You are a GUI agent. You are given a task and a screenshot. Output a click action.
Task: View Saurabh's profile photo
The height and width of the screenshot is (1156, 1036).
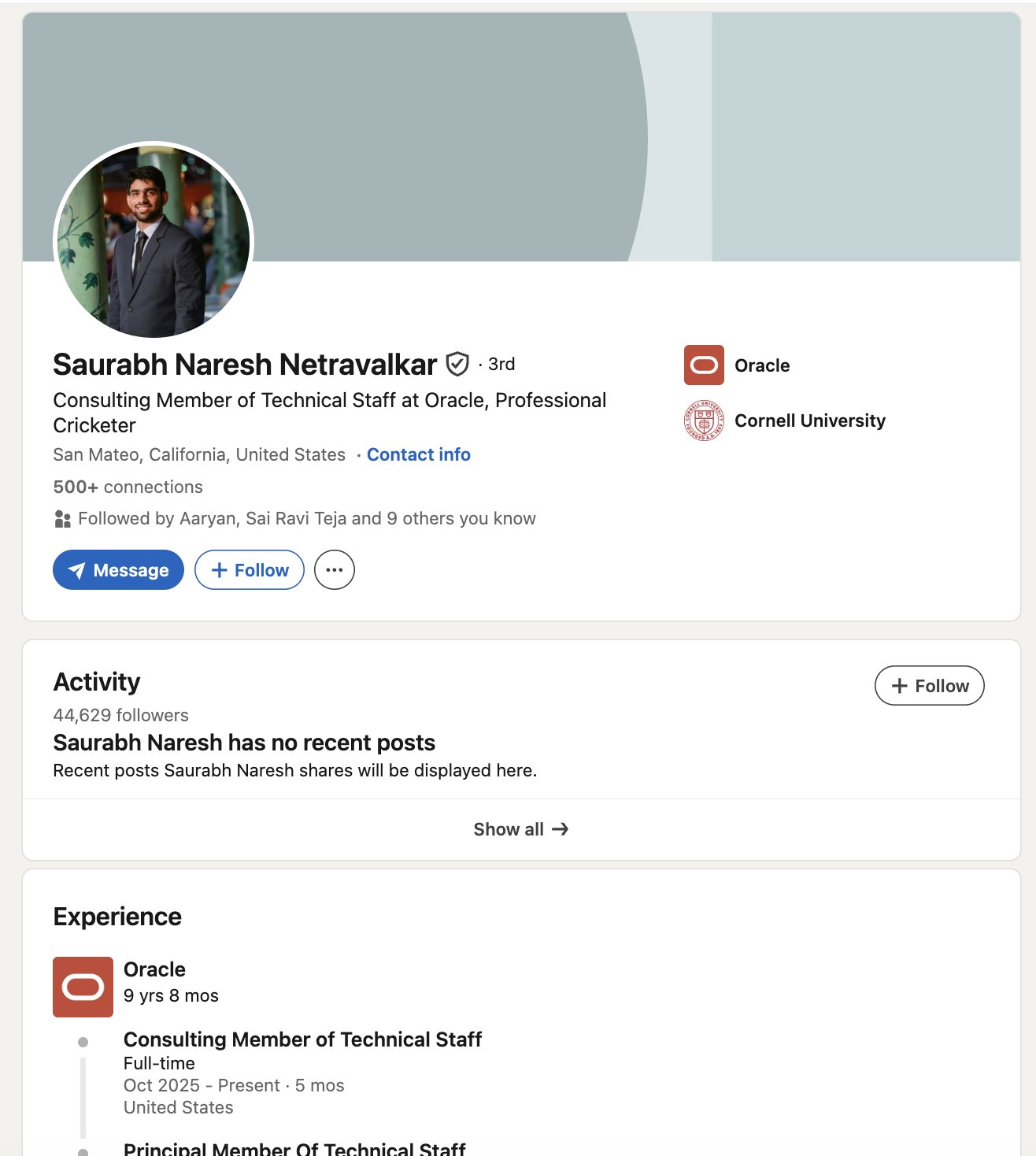pyautogui.click(x=154, y=242)
